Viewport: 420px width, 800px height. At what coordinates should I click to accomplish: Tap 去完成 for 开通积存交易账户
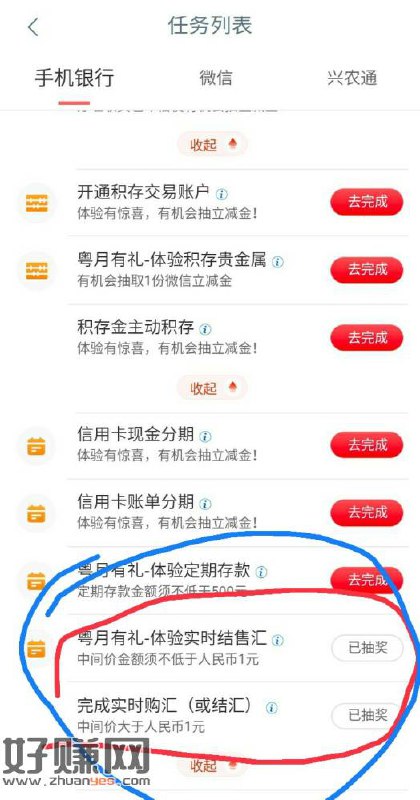pos(367,202)
